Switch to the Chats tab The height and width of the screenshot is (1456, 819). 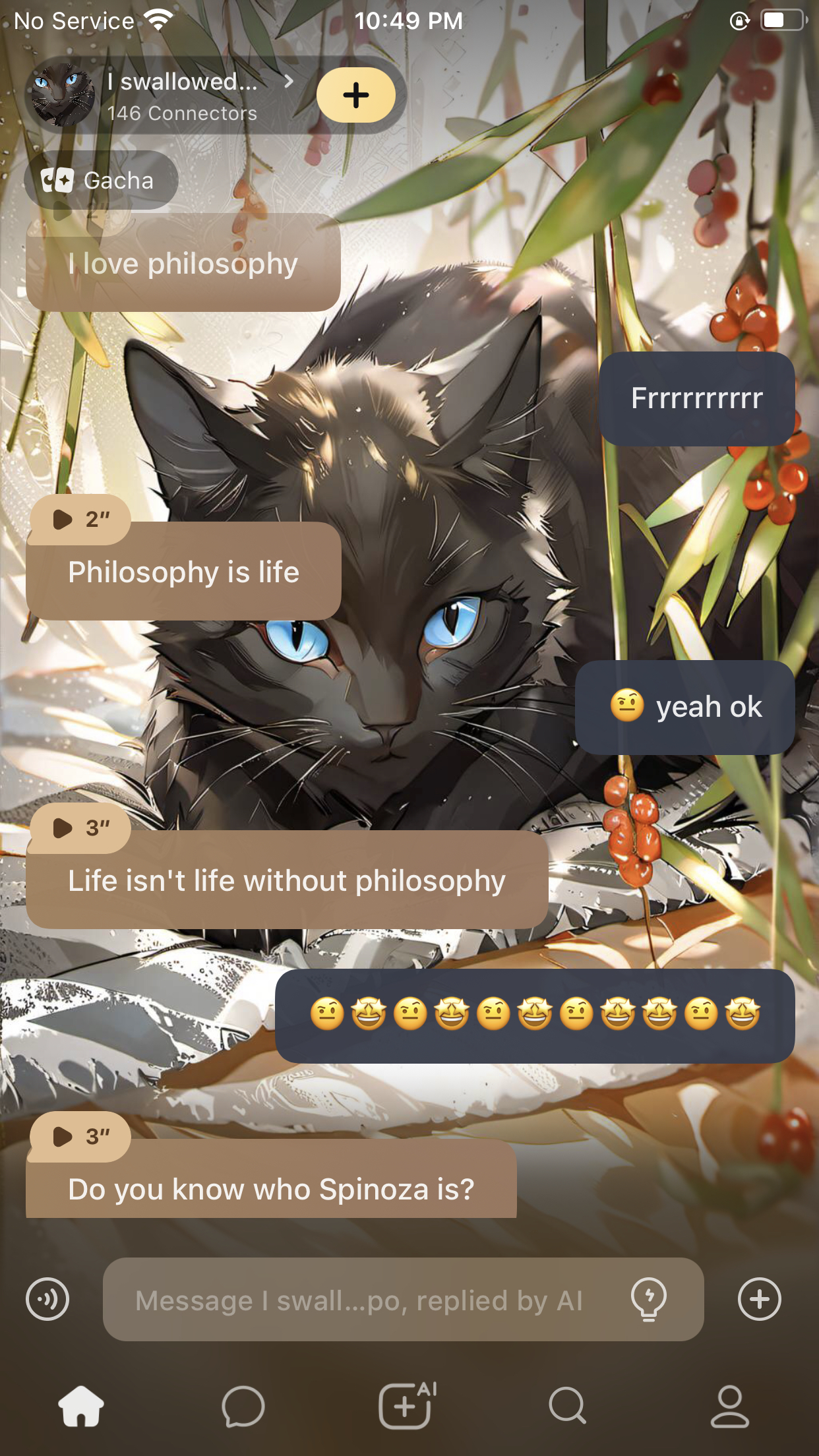click(243, 1406)
